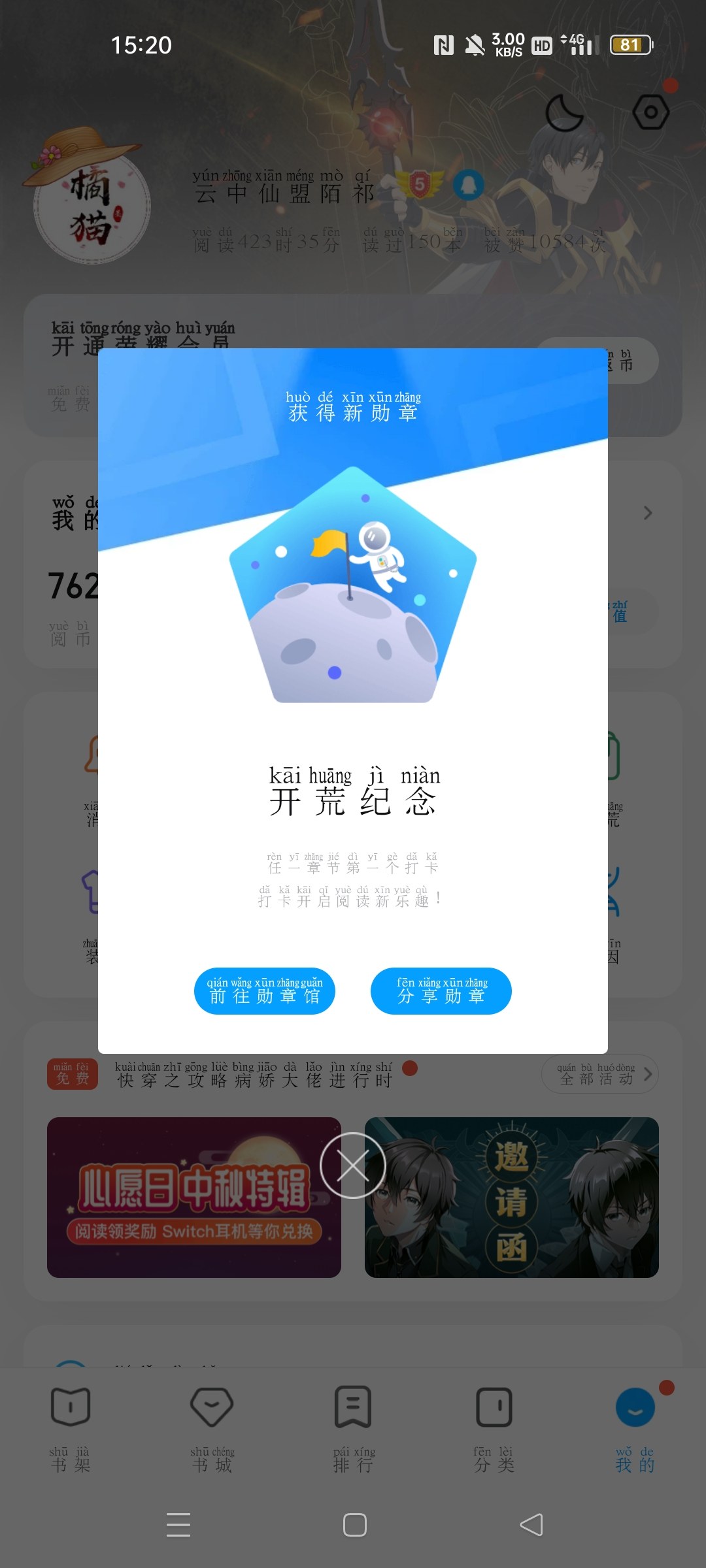
Task: Dismiss the medal popup with the X
Action: click(353, 1166)
